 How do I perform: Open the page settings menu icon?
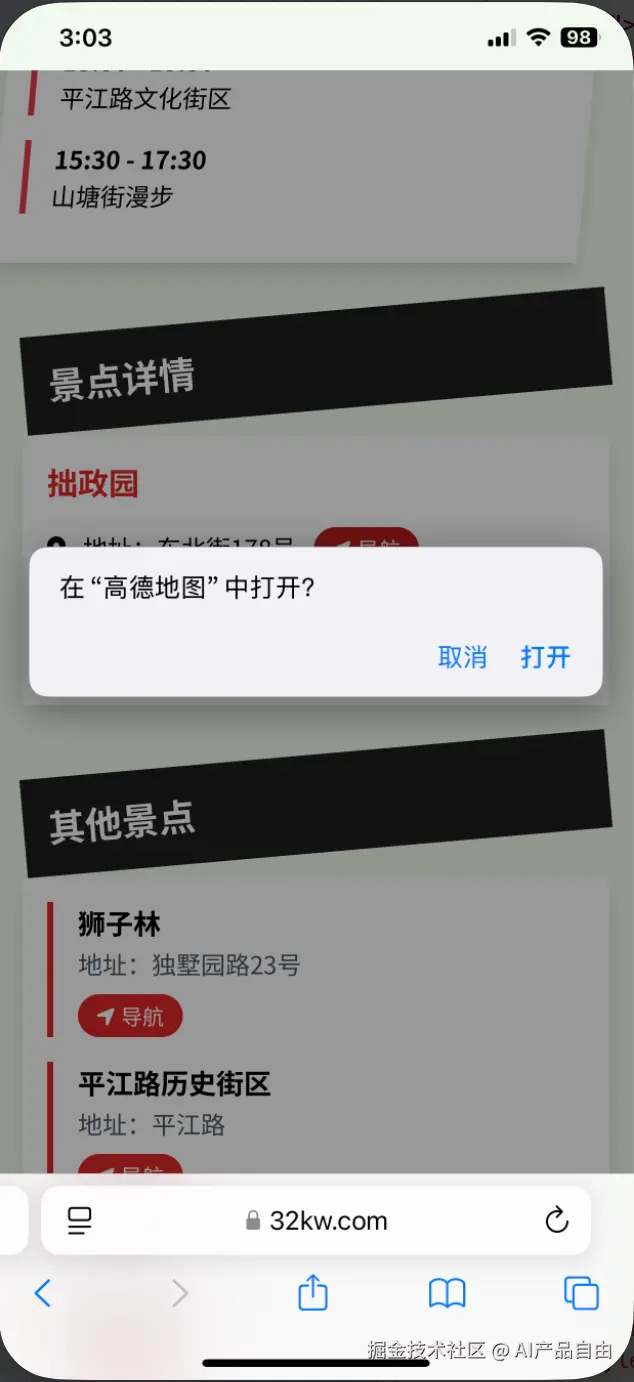click(x=80, y=1220)
